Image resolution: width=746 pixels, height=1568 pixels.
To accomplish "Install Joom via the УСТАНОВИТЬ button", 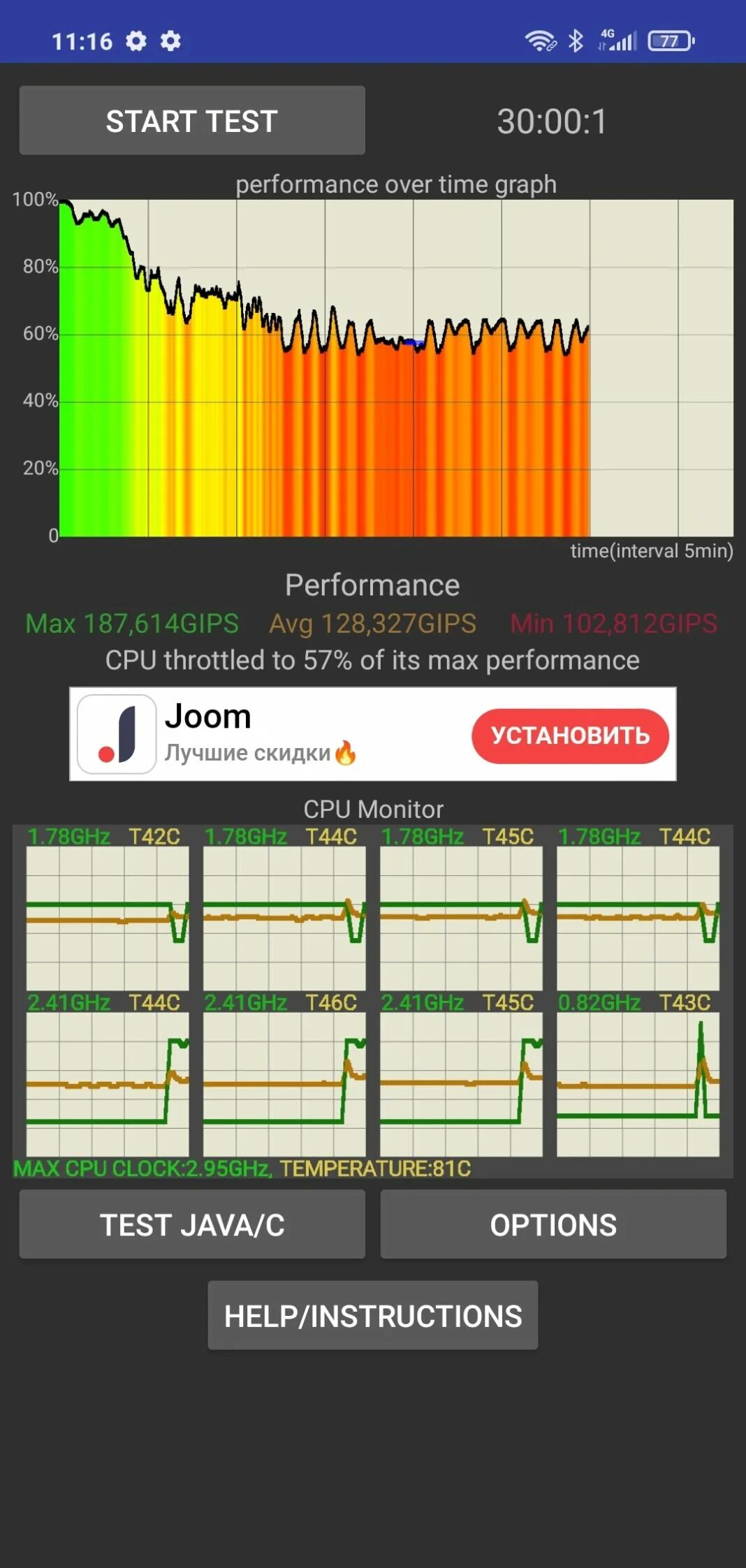I will coord(570,735).
